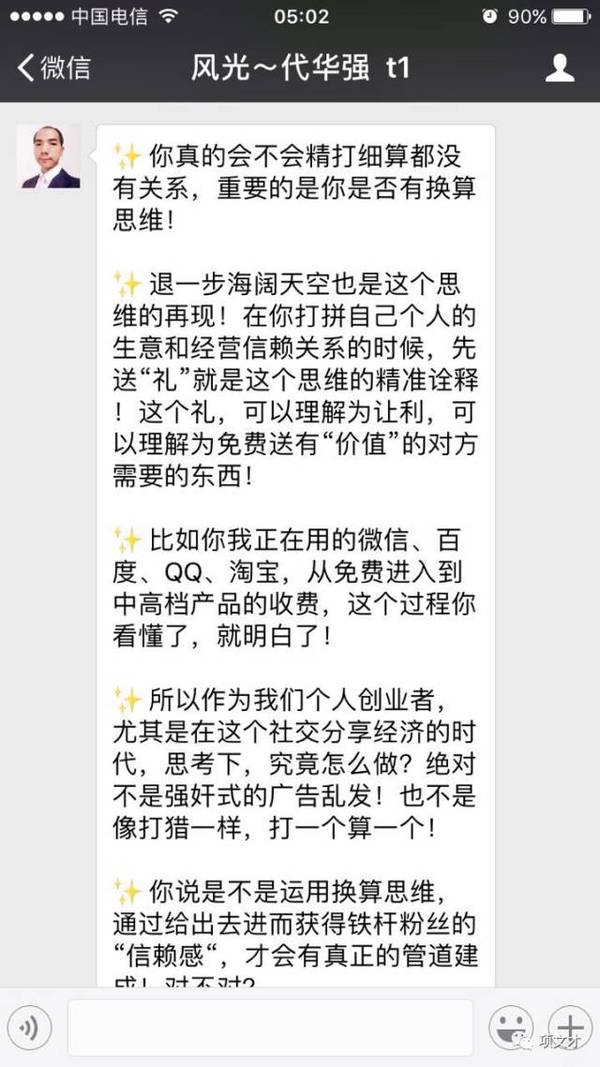Open the emoji sticker panel
Viewport: 600px width, 1067px height.
click(509, 1027)
